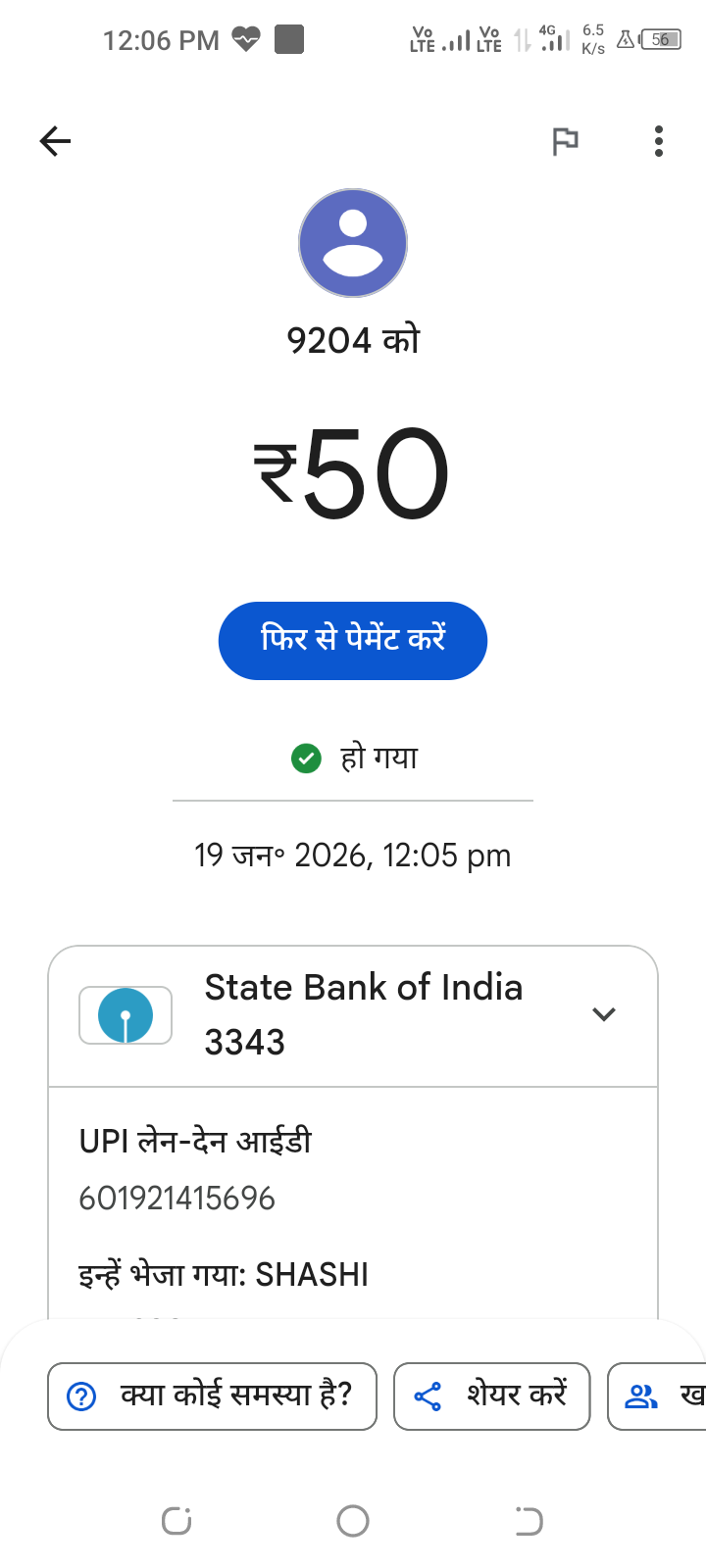706x1568 pixels.
Task: Tap the flag icon to report this payment
Action: pyautogui.click(x=565, y=142)
